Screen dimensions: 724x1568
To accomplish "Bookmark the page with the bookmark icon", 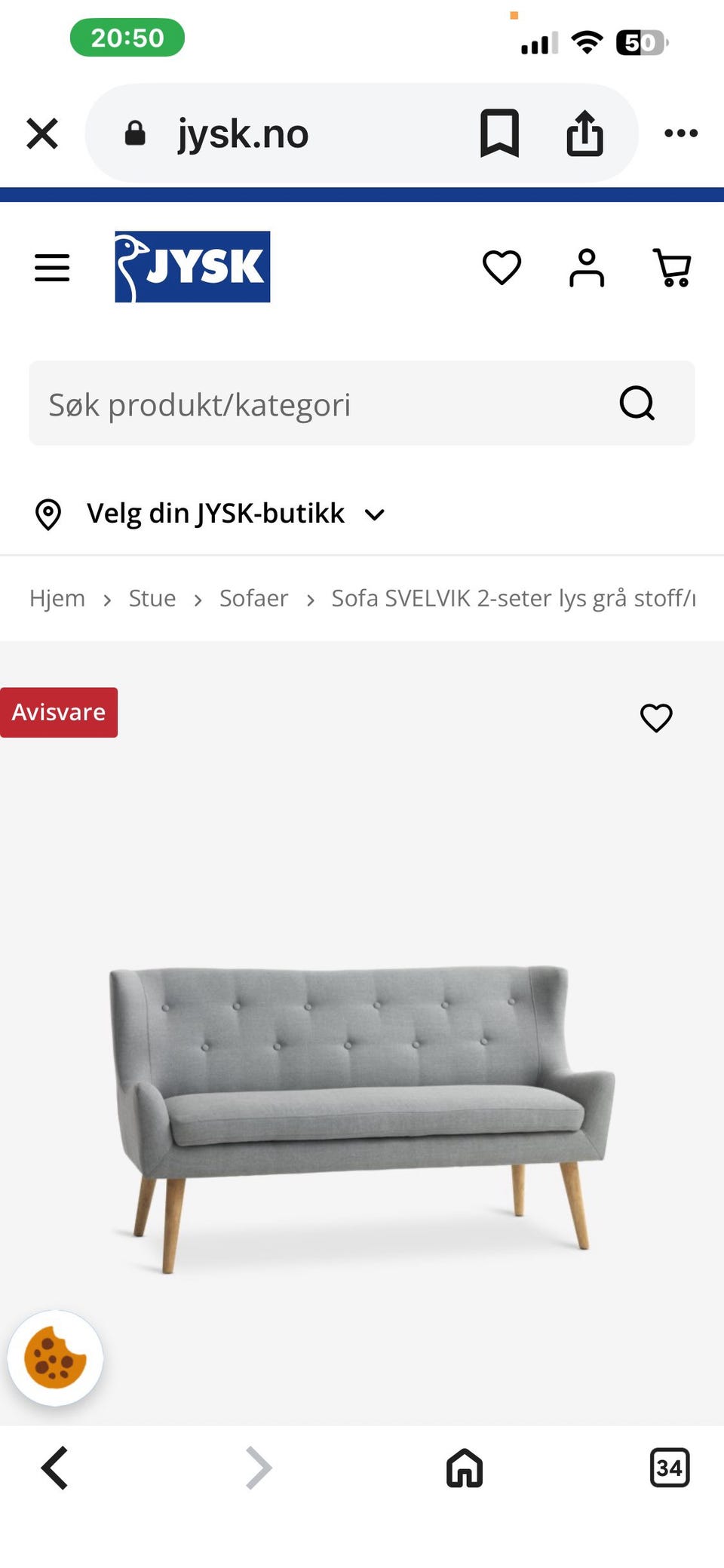I will (x=499, y=133).
